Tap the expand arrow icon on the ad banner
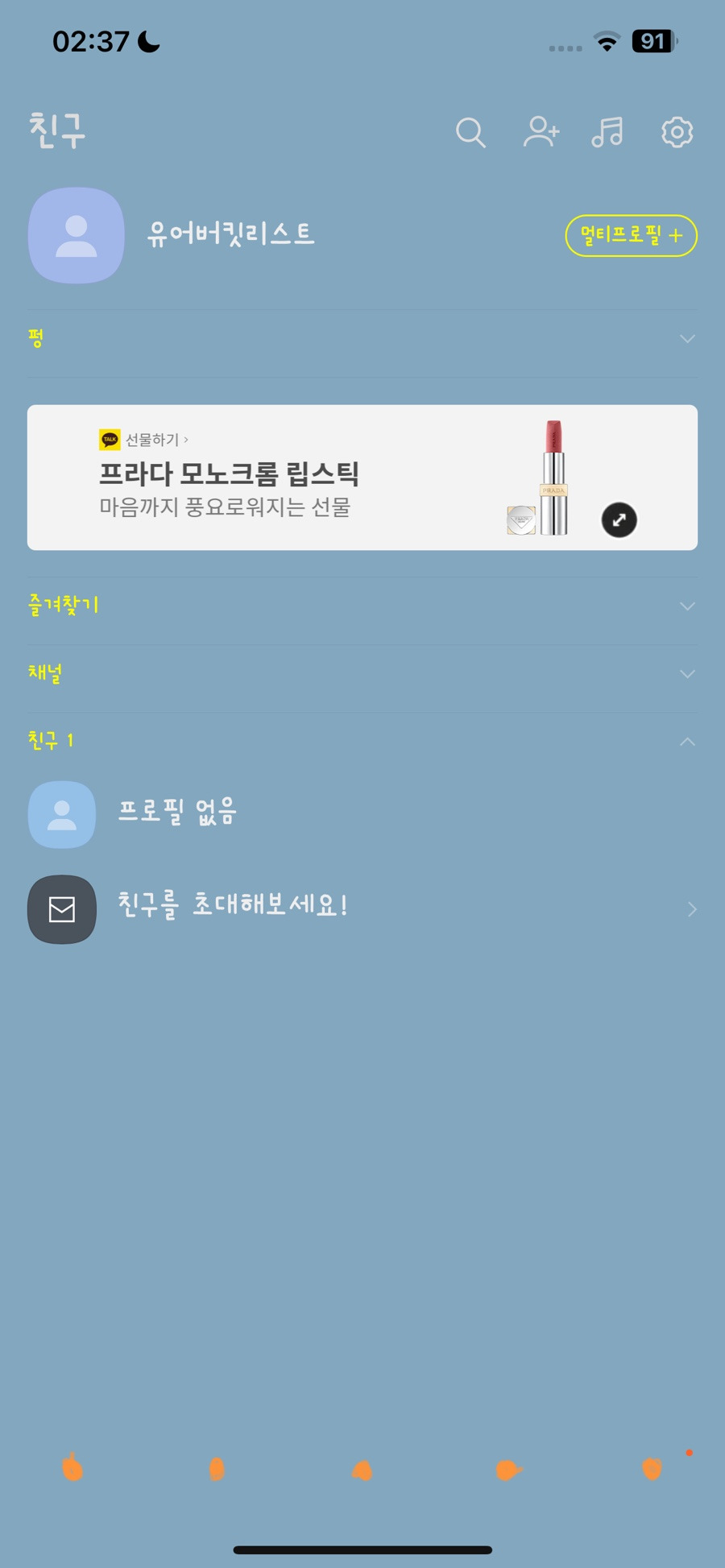The image size is (725, 1568). coord(619,519)
